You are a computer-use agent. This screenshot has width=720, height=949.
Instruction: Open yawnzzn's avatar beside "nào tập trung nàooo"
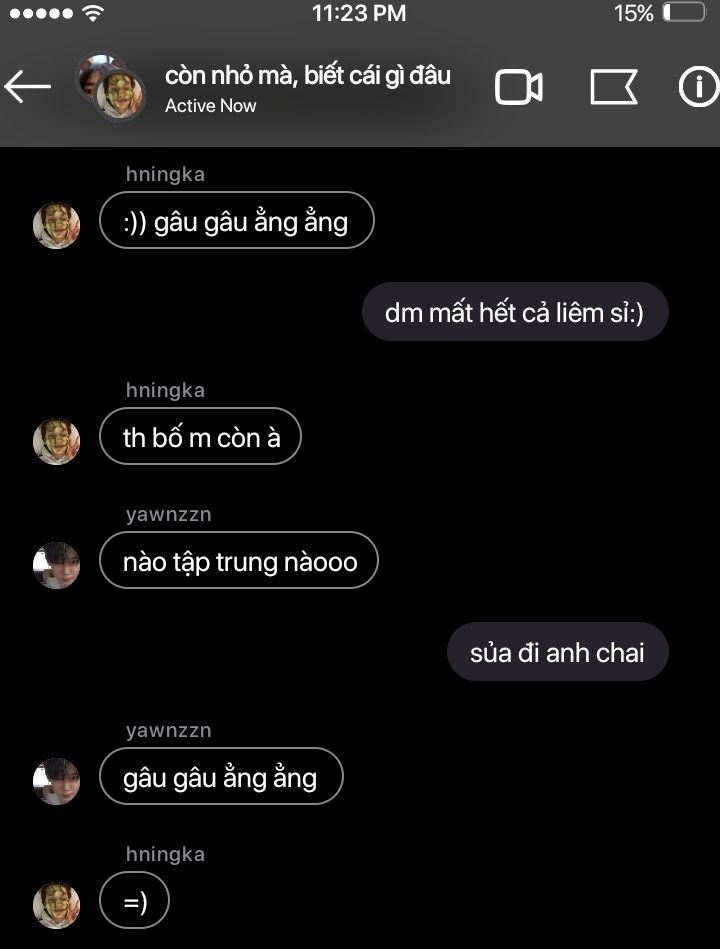56,566
